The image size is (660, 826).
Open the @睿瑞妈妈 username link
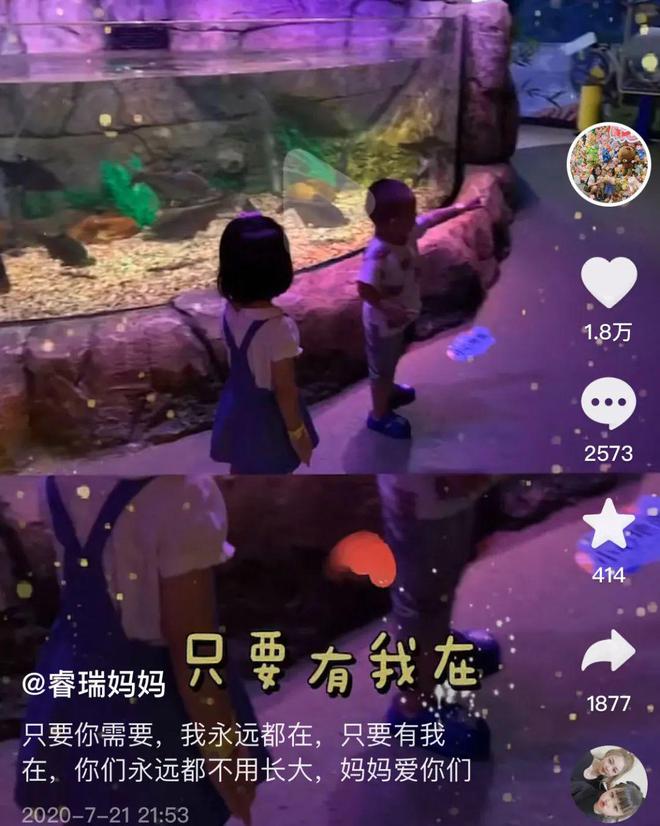(94, 684)
